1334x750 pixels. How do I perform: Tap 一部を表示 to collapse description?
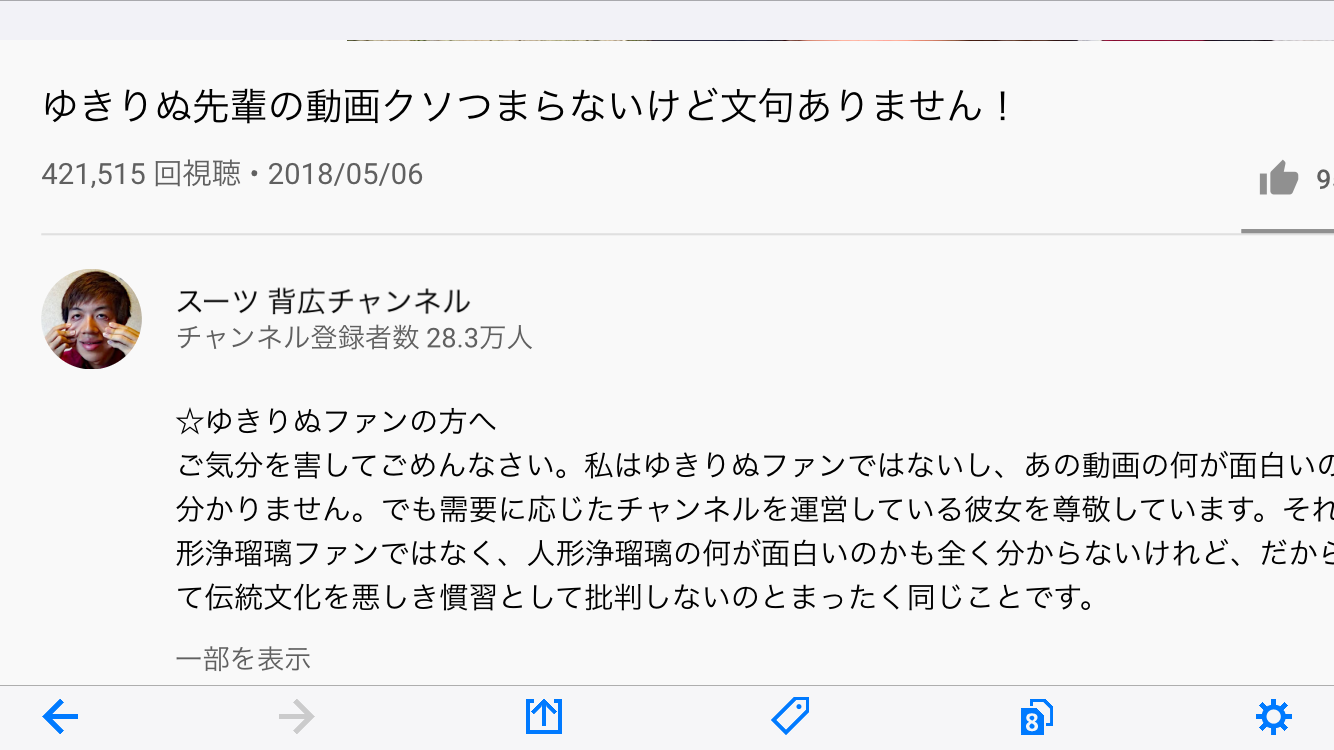[x=243, y=658]
